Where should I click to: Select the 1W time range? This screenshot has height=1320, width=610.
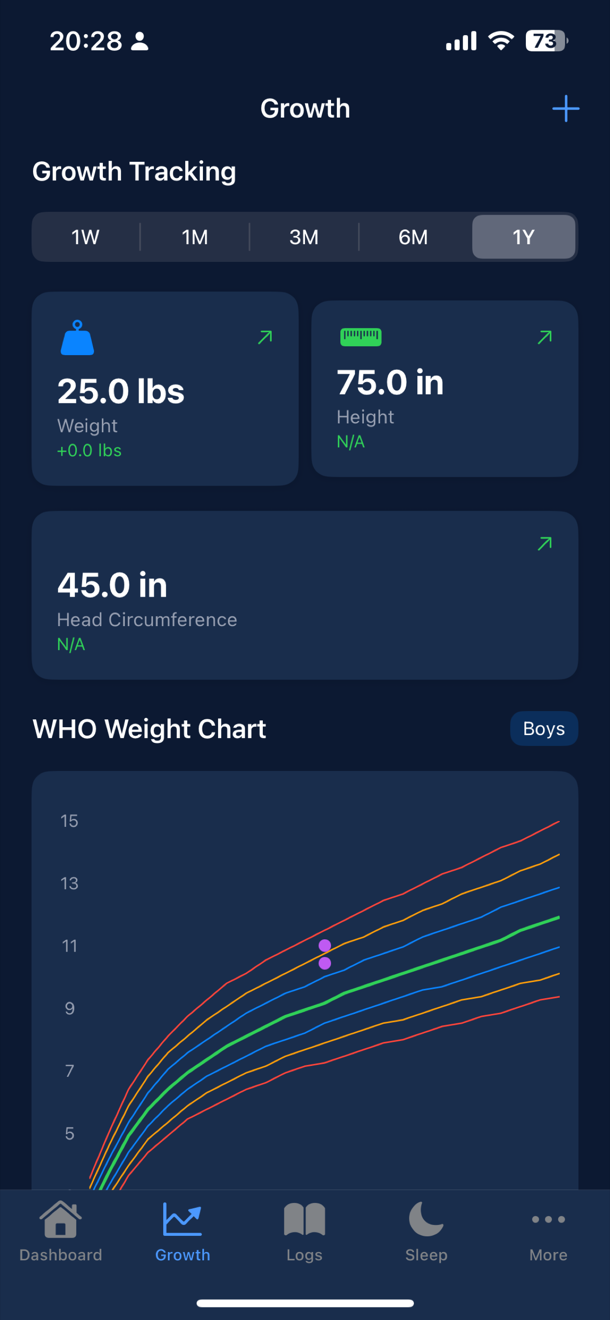click(x=86, y=237)
